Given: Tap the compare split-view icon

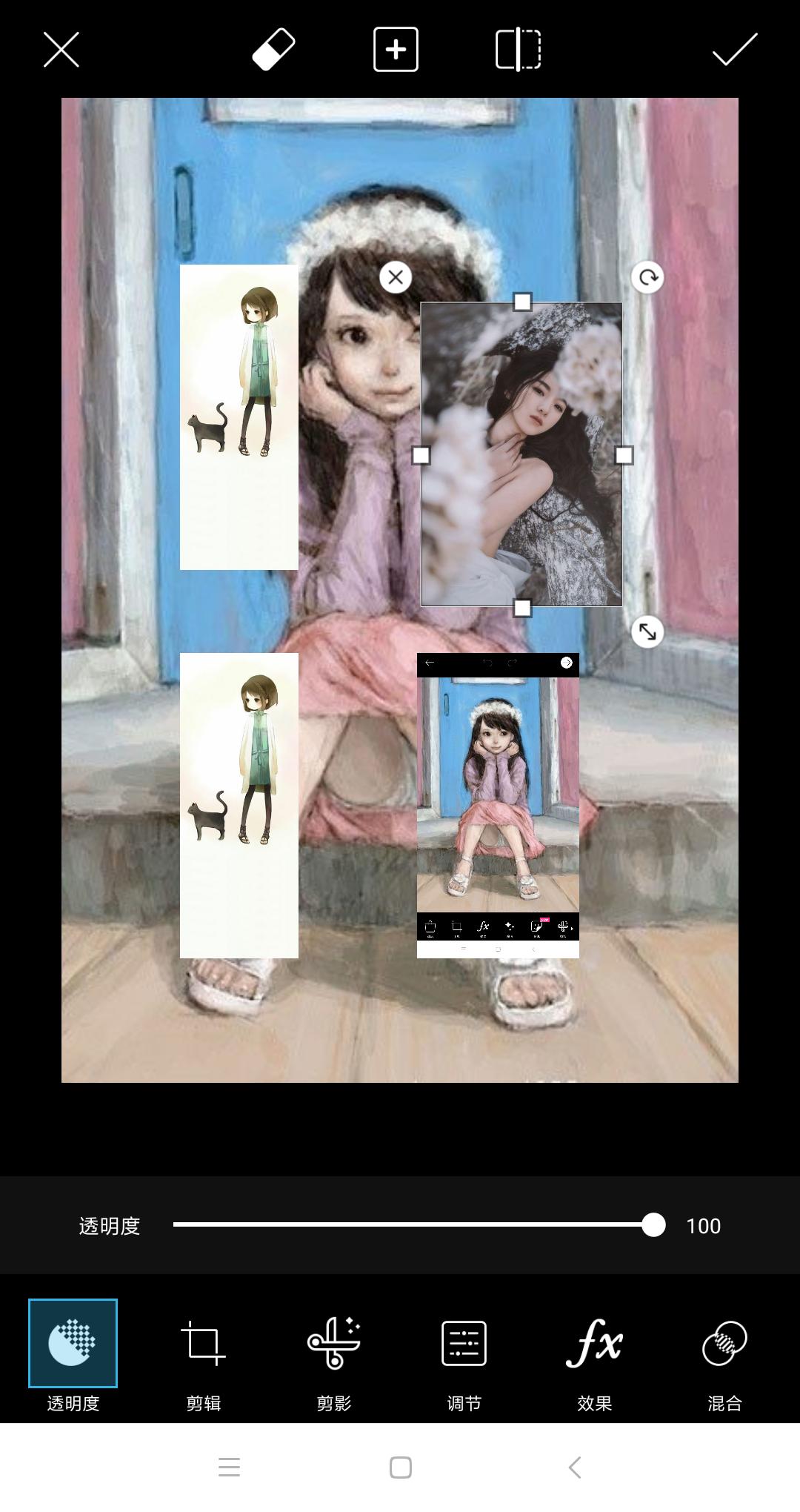Looking at the screenshot, I should coord(518,50).
